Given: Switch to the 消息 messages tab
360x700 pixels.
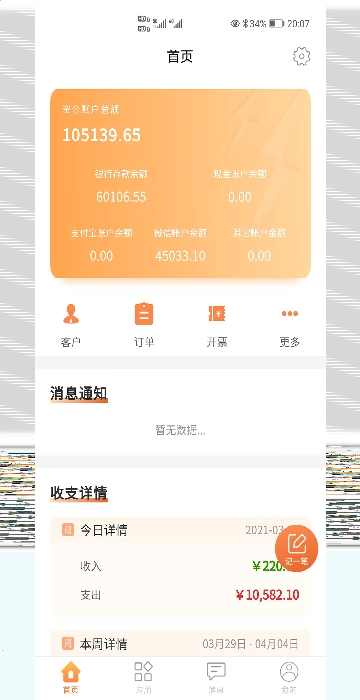Looking at the screenshot, I should [216, 678].
